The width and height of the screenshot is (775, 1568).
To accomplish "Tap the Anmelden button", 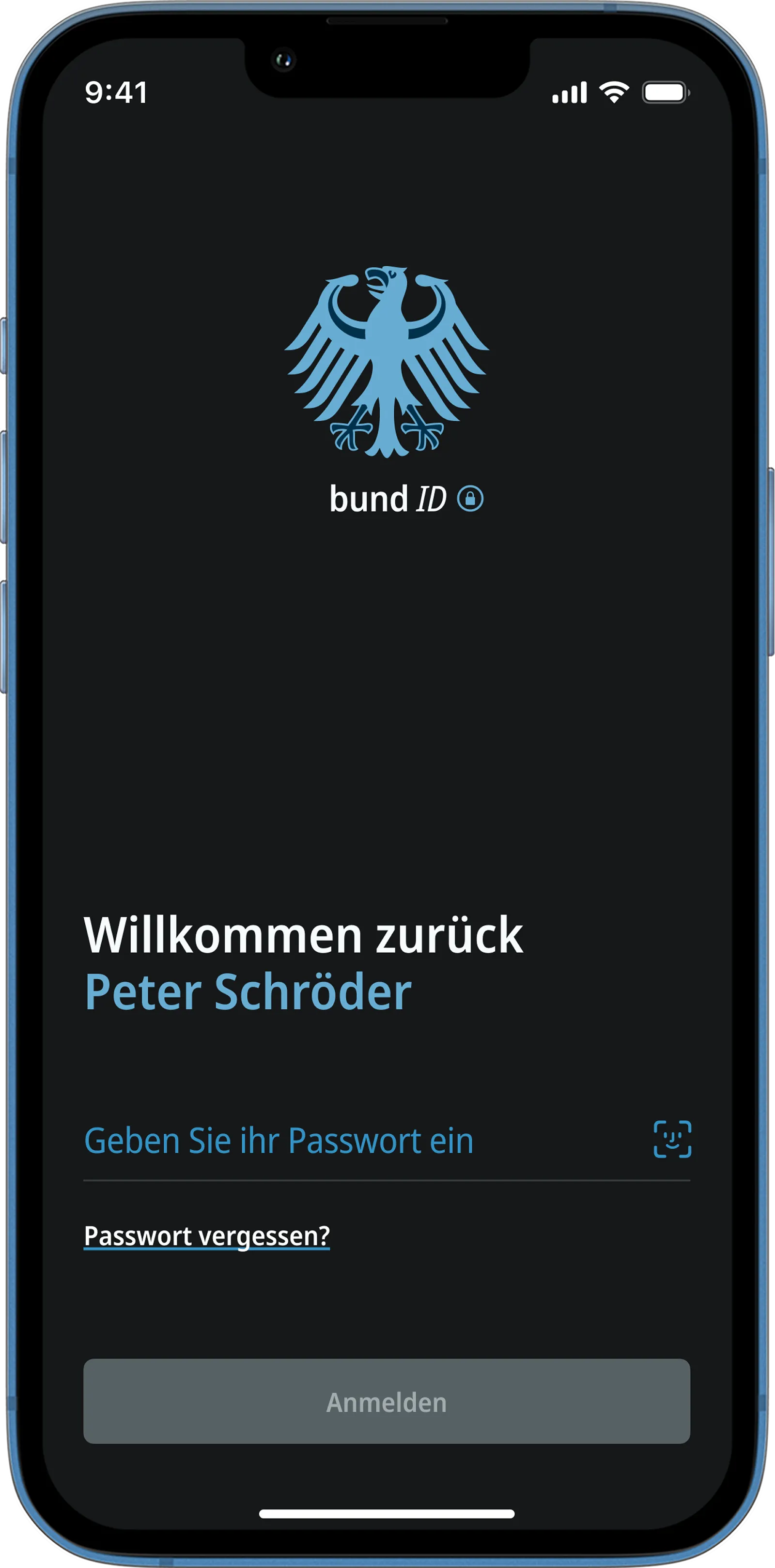I will coord(386,1402).
